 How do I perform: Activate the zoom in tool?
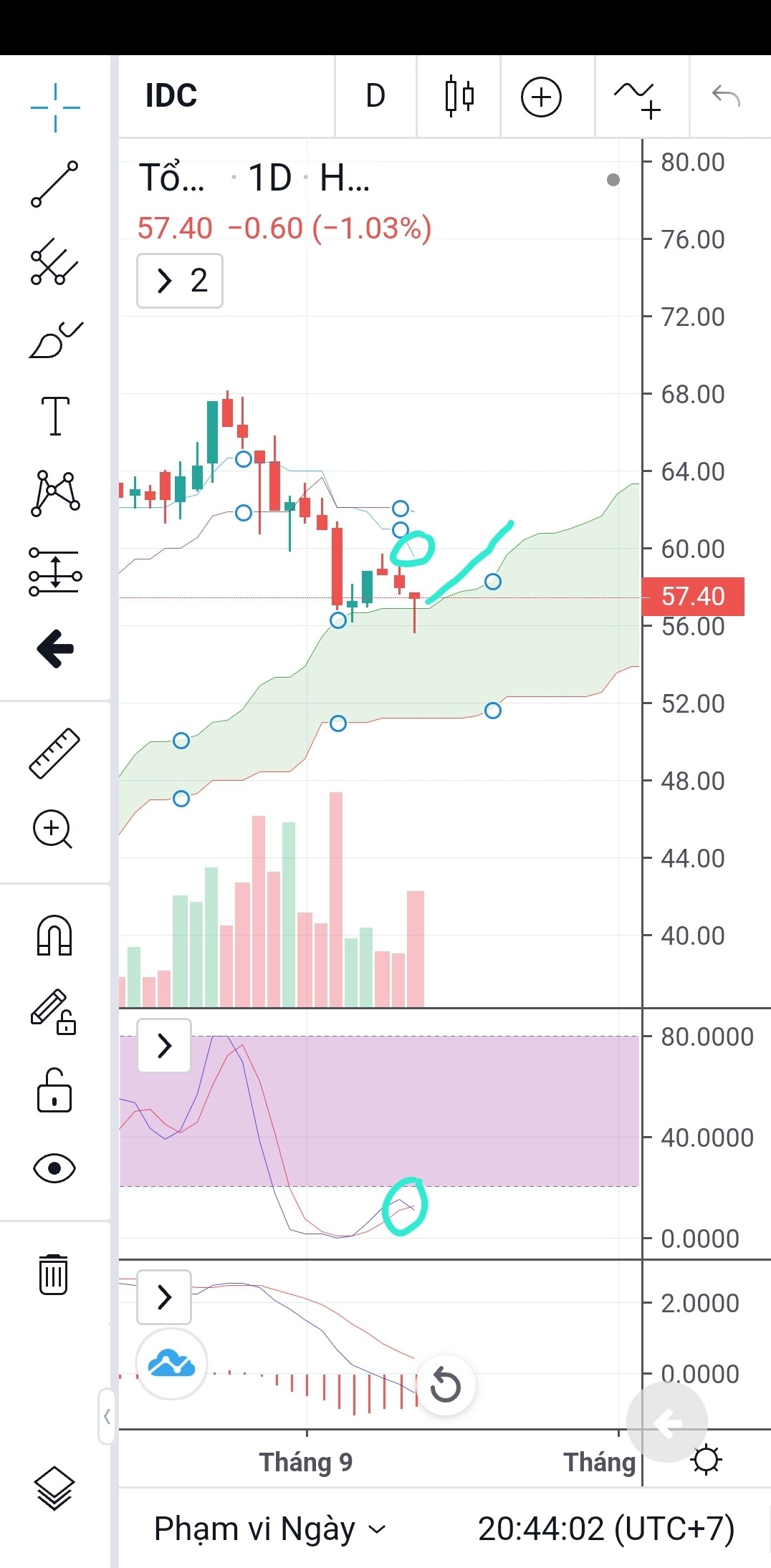(53, 829)
